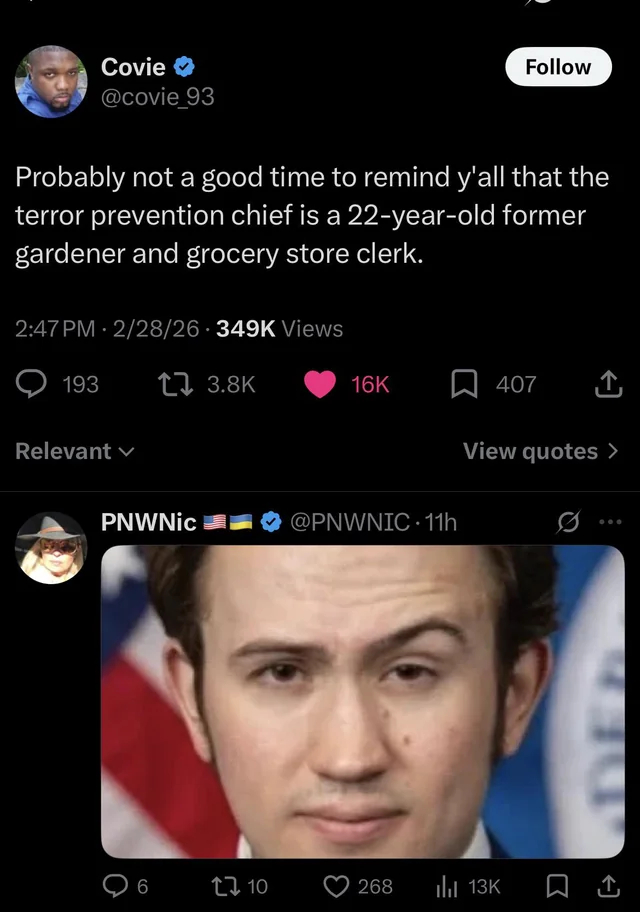Open Covie's profile picture
The image size is (640, 912).
50,82
